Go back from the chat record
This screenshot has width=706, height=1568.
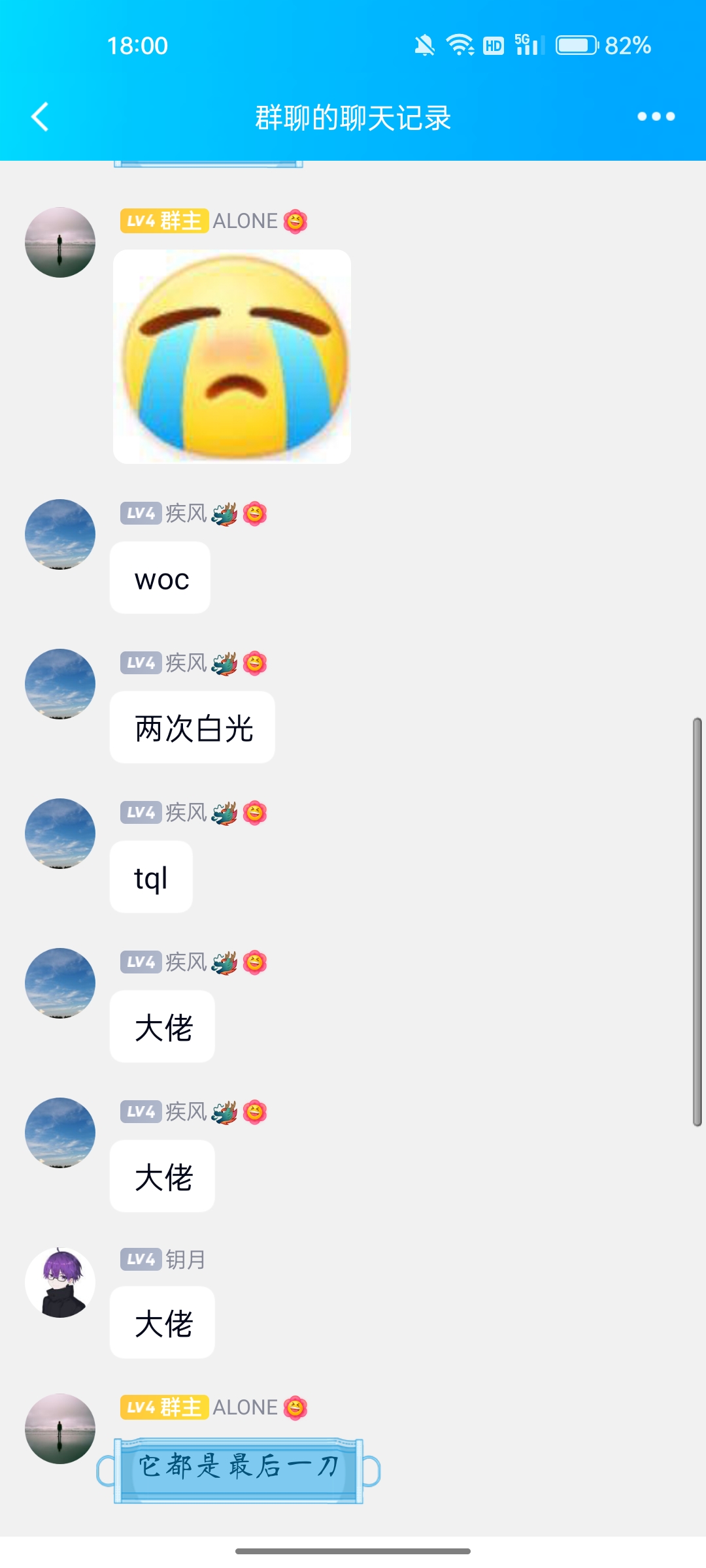tap(41, 117)
